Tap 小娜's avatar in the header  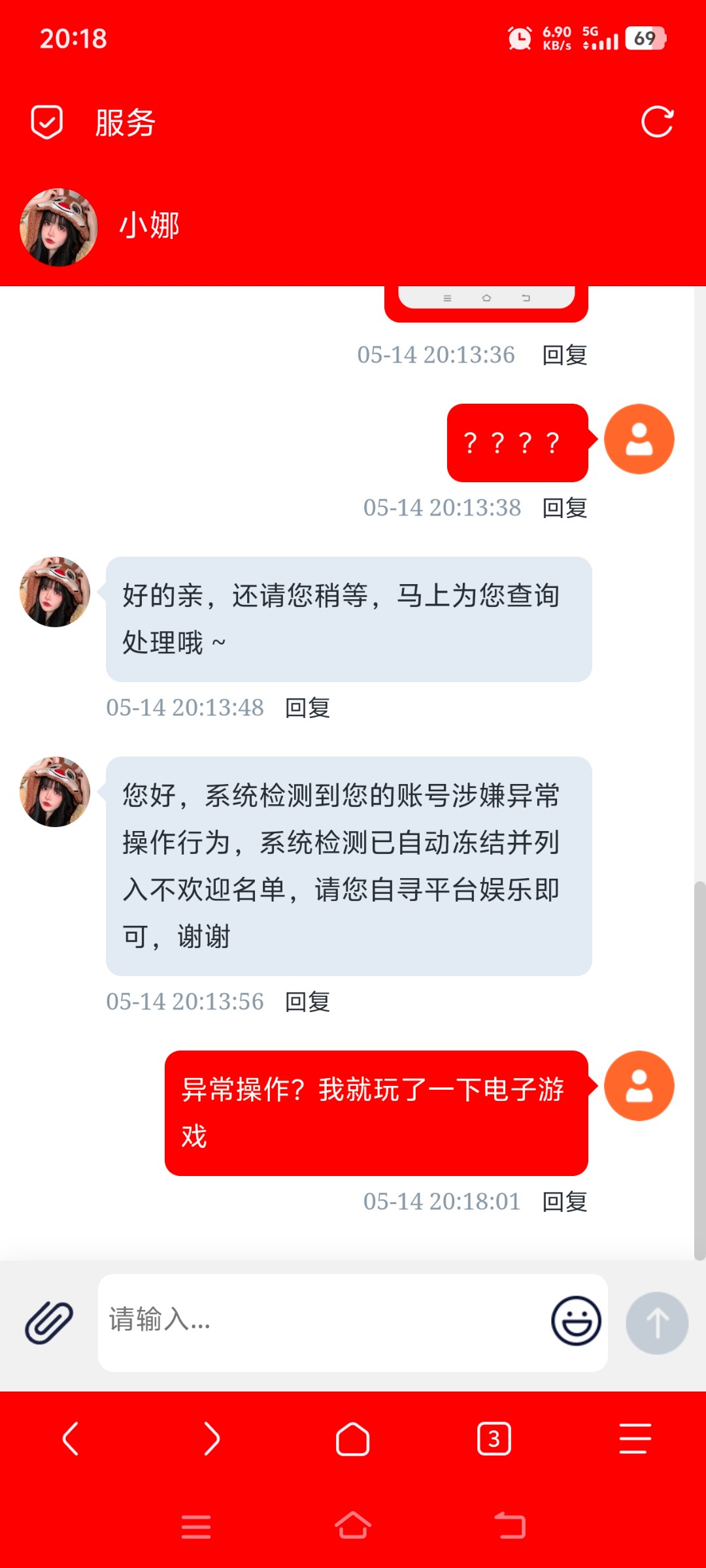tap(59, 227)
